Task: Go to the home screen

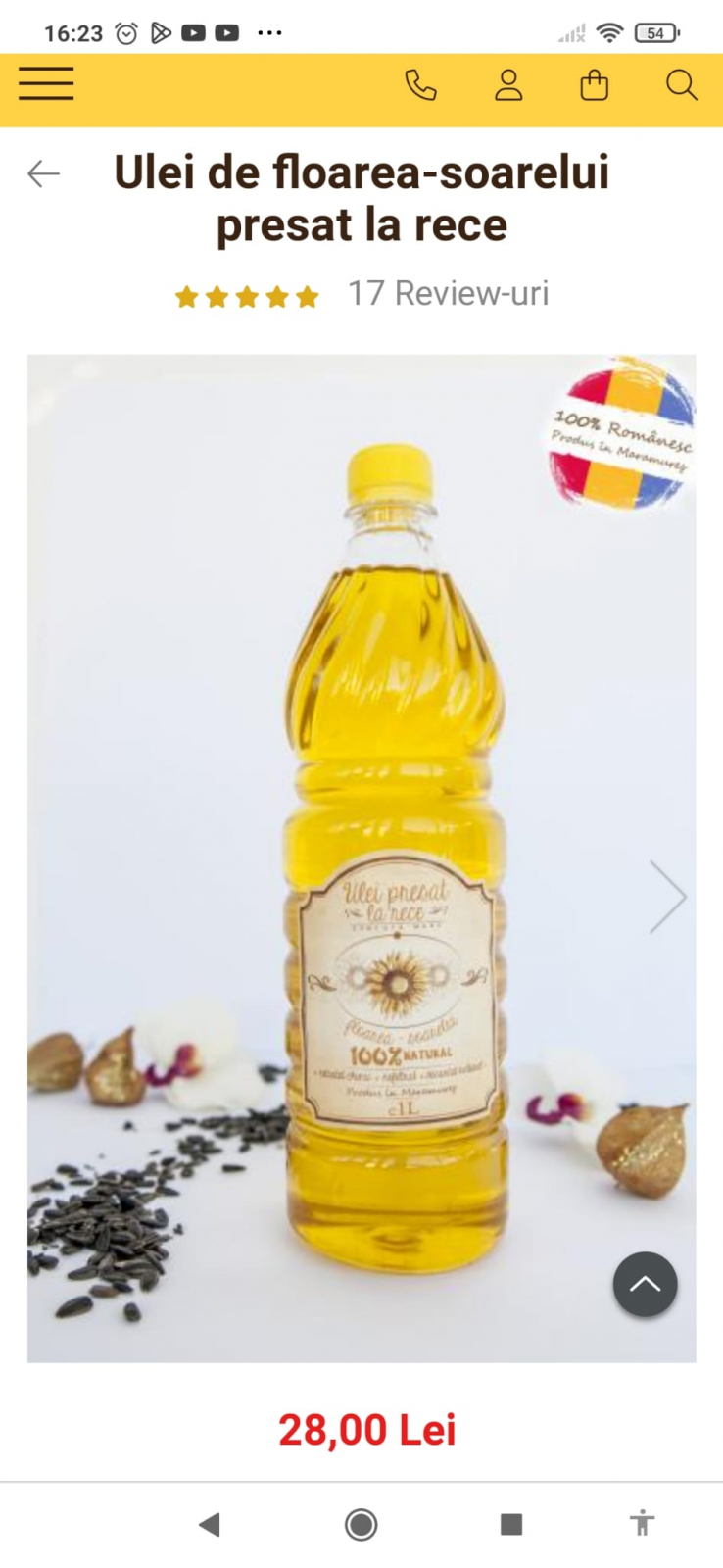Action: (361, 1524)
